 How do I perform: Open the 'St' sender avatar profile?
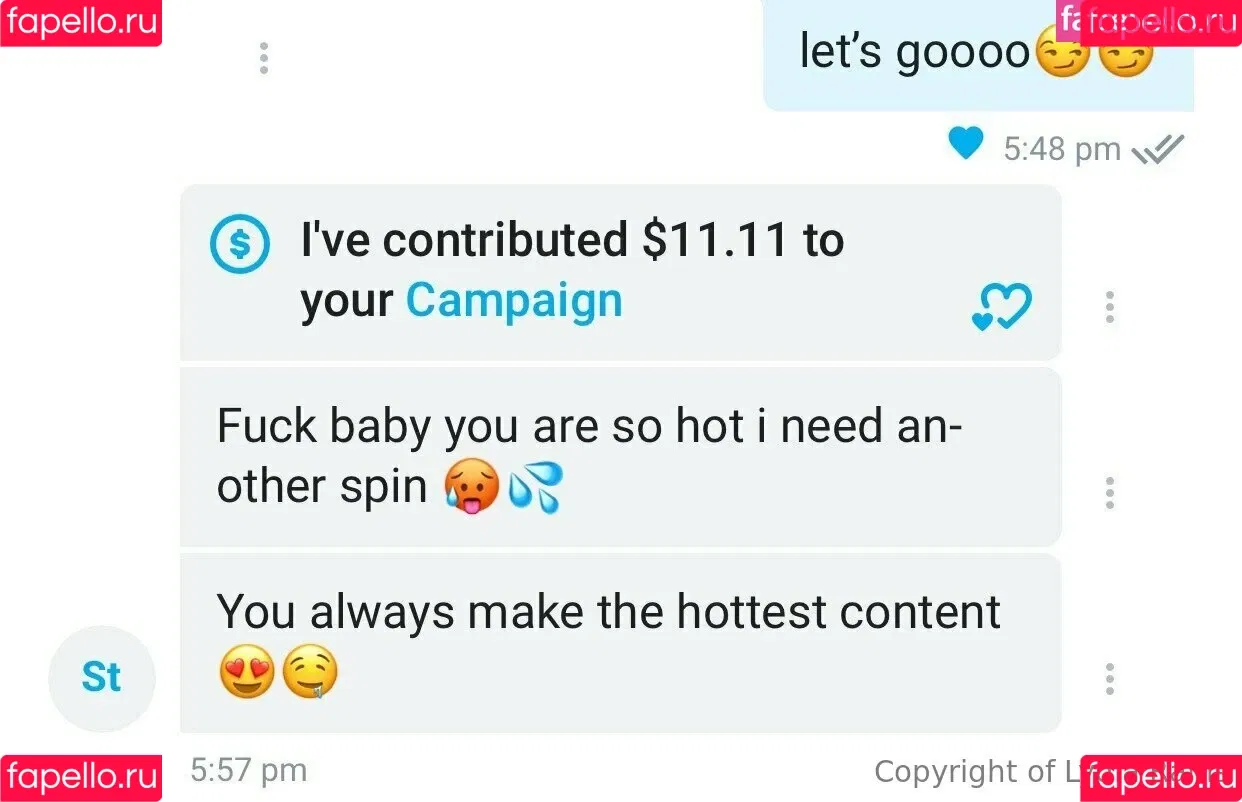coord(101,678)
